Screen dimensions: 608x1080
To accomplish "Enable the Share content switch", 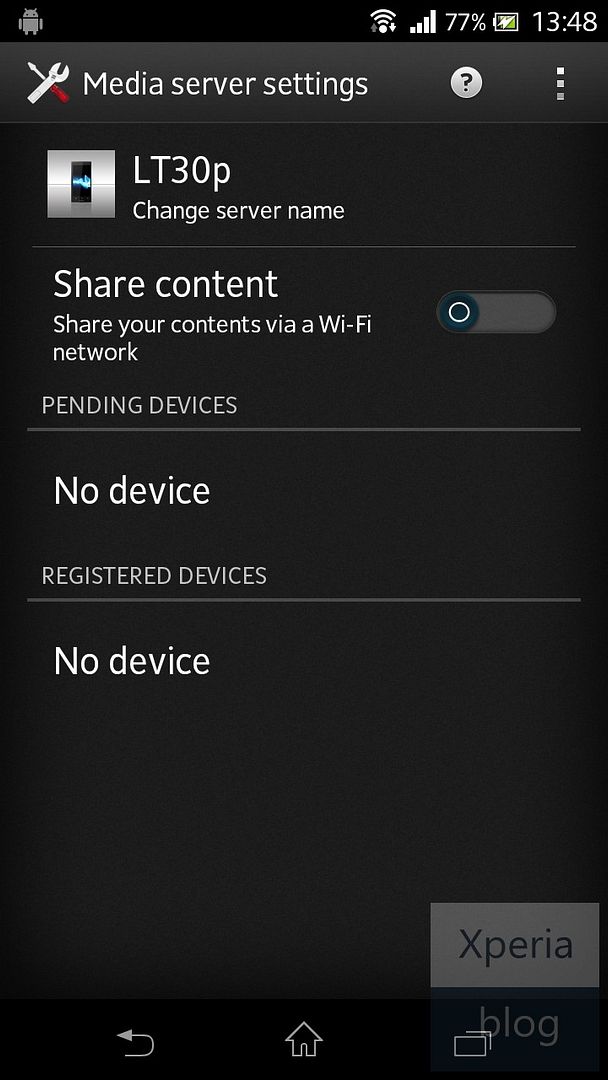I will point(496,312).
